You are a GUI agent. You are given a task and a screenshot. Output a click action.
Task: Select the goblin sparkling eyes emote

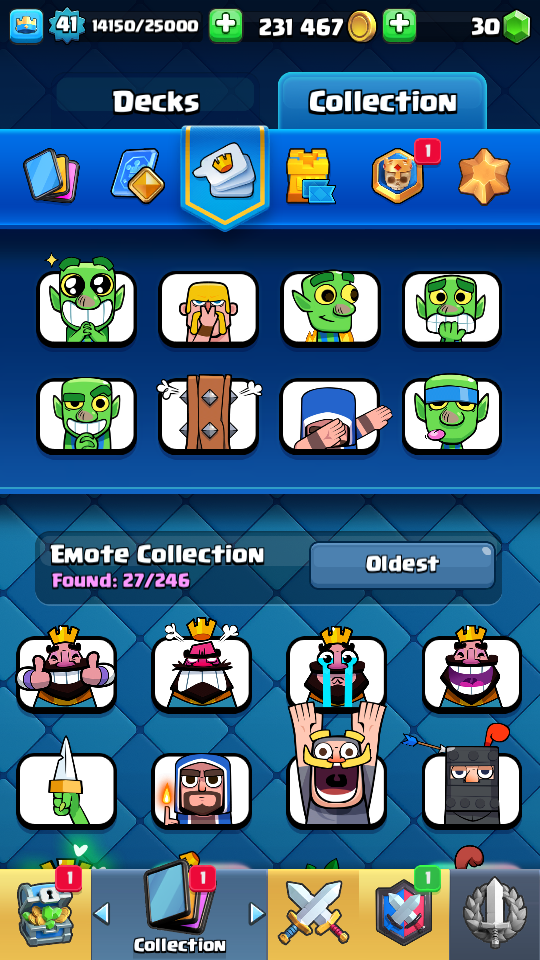(x=86, y=303)
